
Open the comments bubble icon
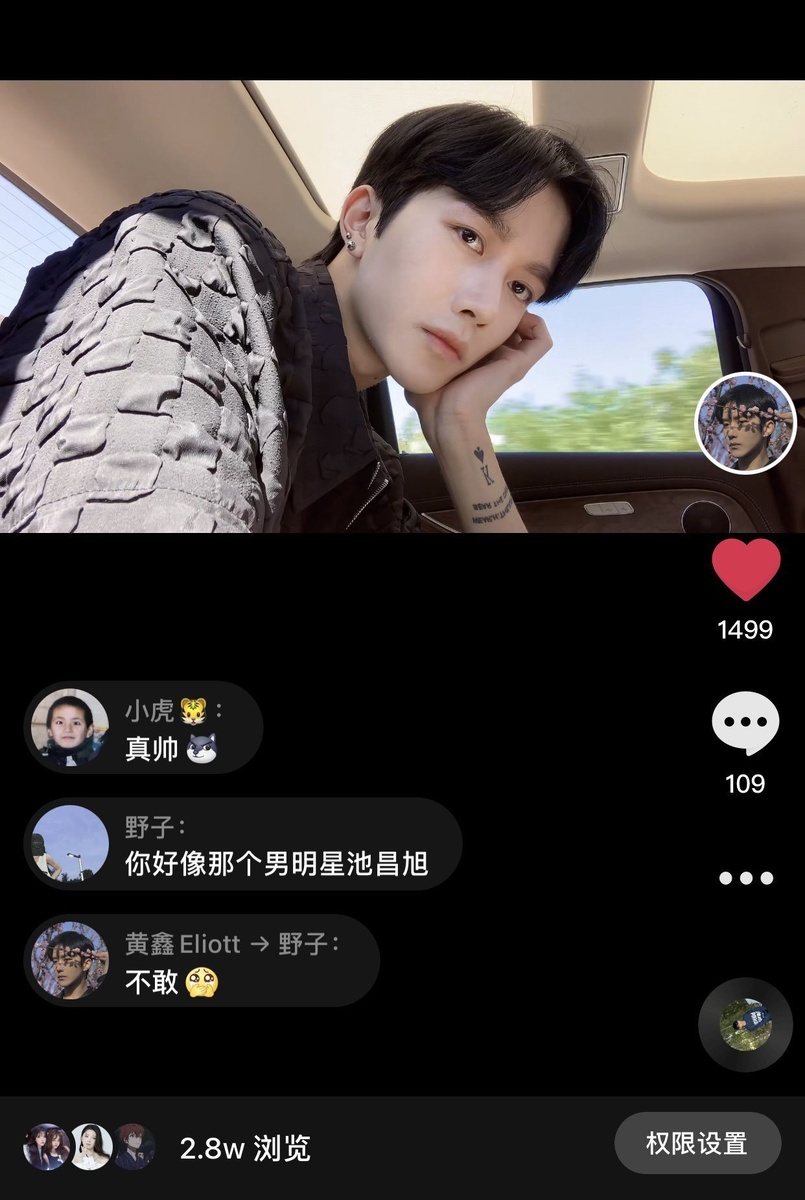745,723
